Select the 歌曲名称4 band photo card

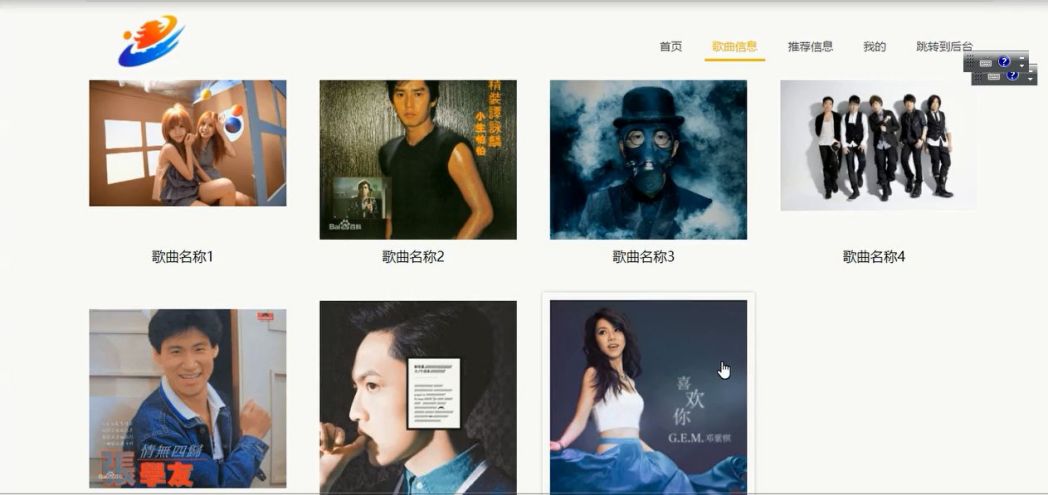pos(878,146)
